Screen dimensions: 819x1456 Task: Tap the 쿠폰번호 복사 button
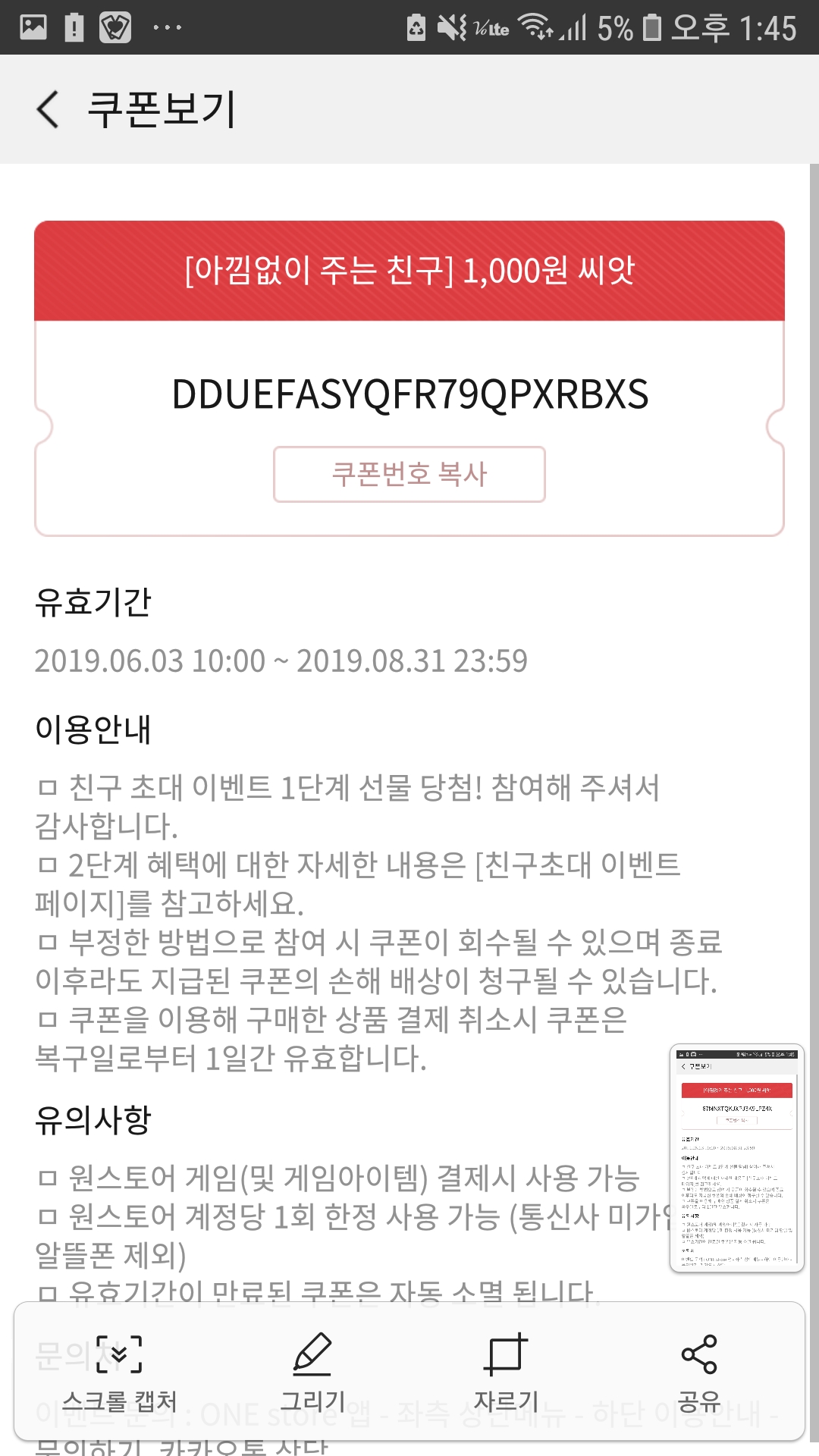click(409, 474)
